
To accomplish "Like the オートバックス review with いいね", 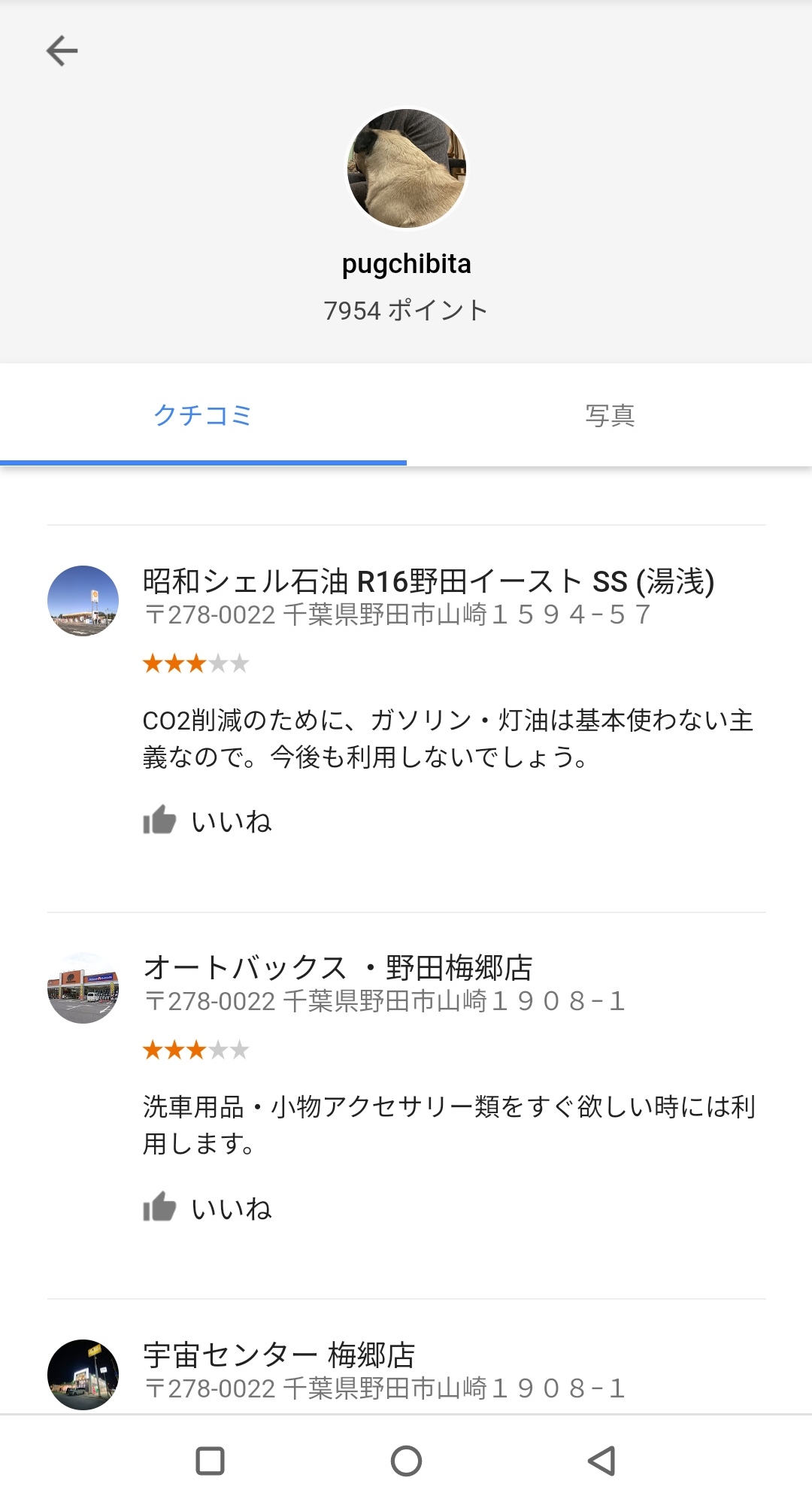I will click(208, 1208).
